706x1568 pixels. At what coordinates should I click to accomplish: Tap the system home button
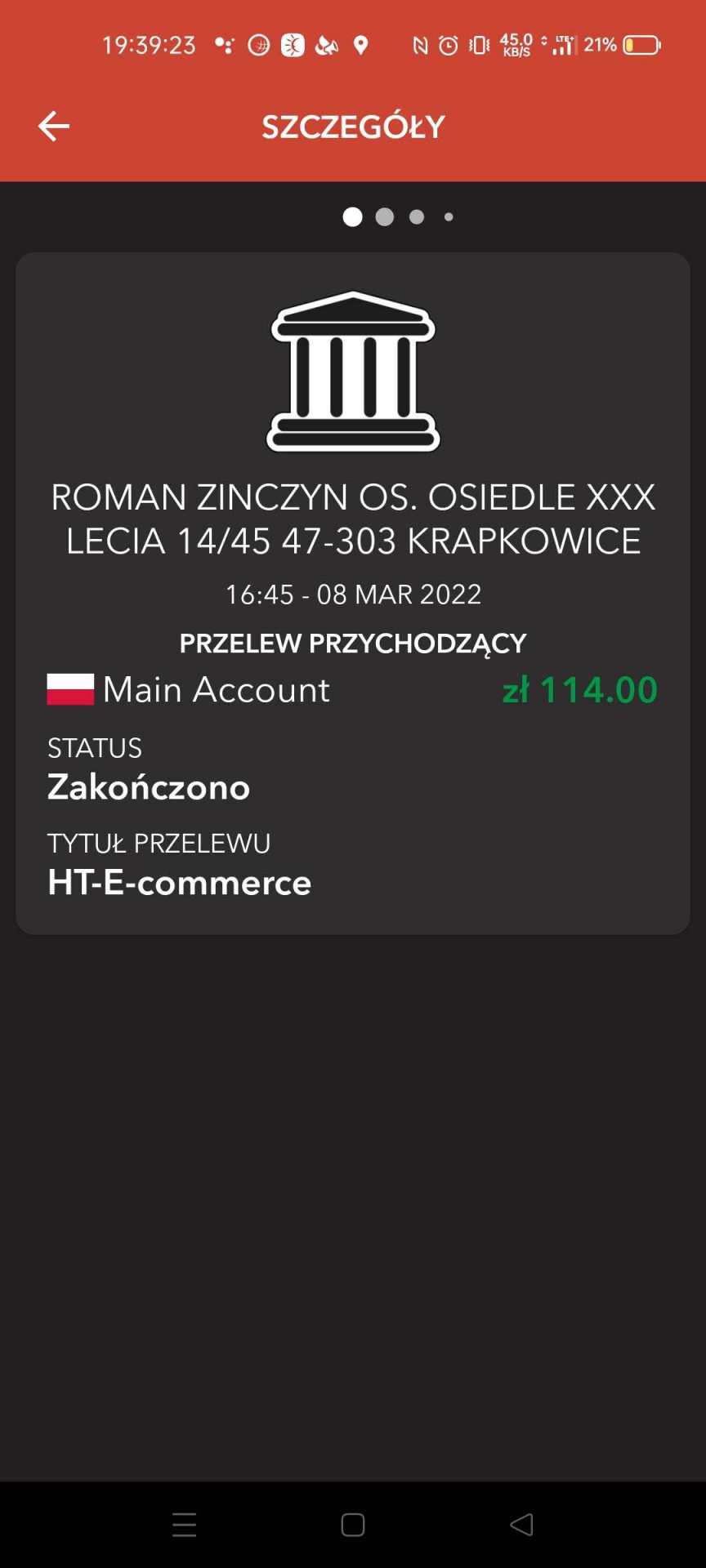click(x=353, y=1525)
